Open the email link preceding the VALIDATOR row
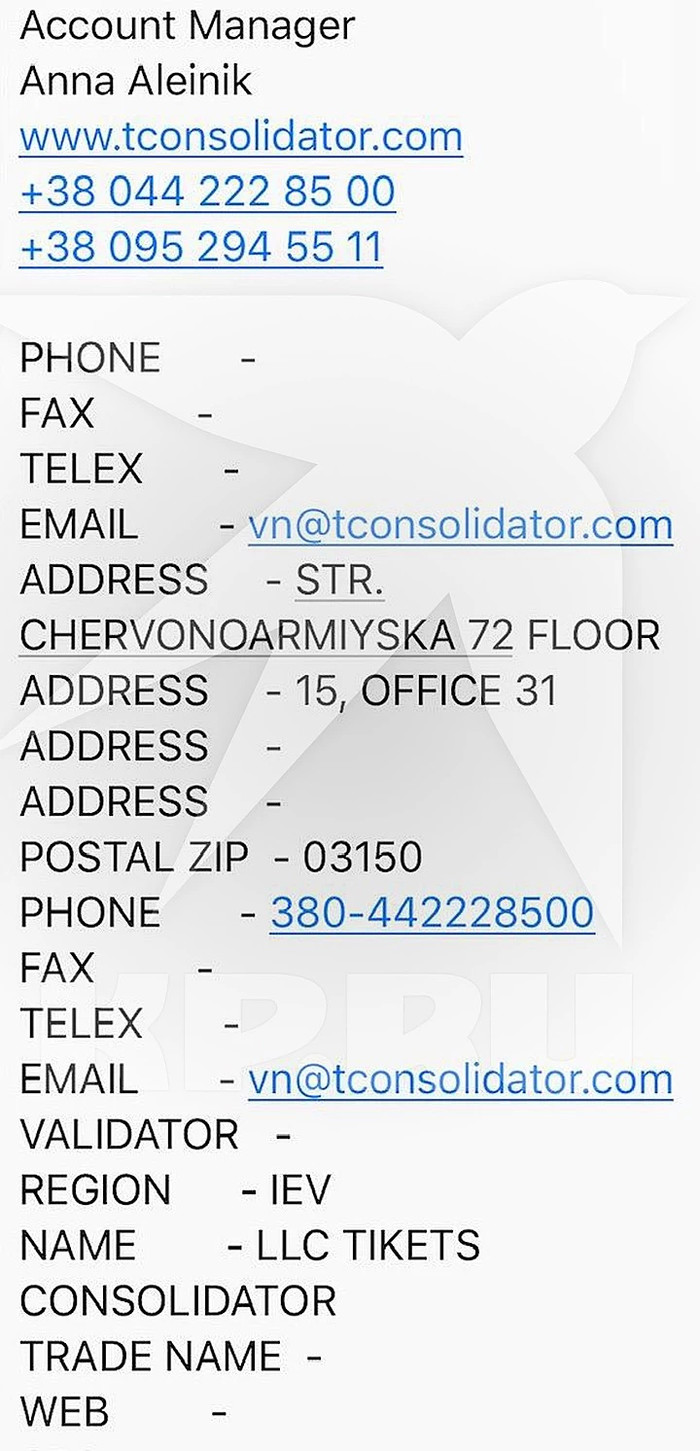Screen dimensions: 700x1451 tap(460, 1080)
